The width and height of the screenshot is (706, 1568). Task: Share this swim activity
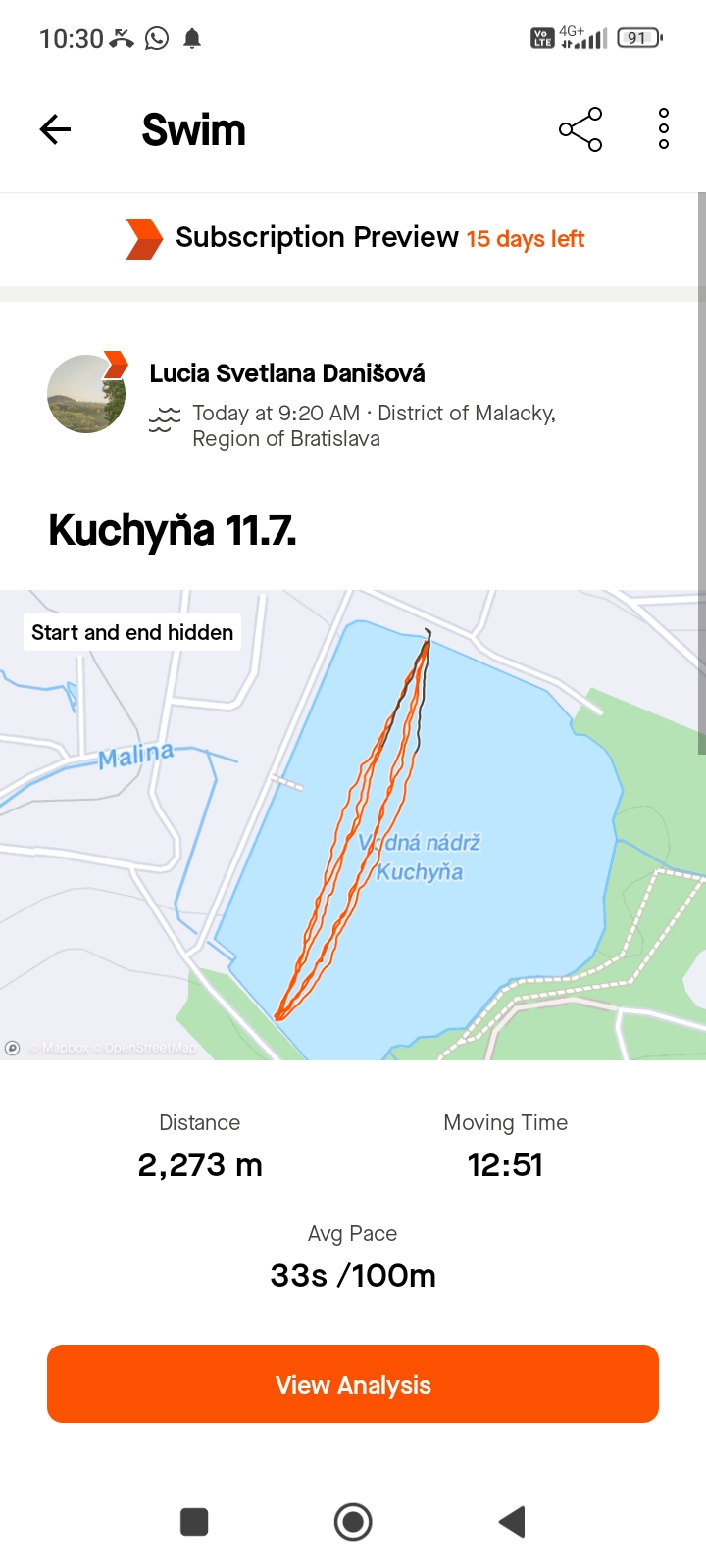click(580, 129)
